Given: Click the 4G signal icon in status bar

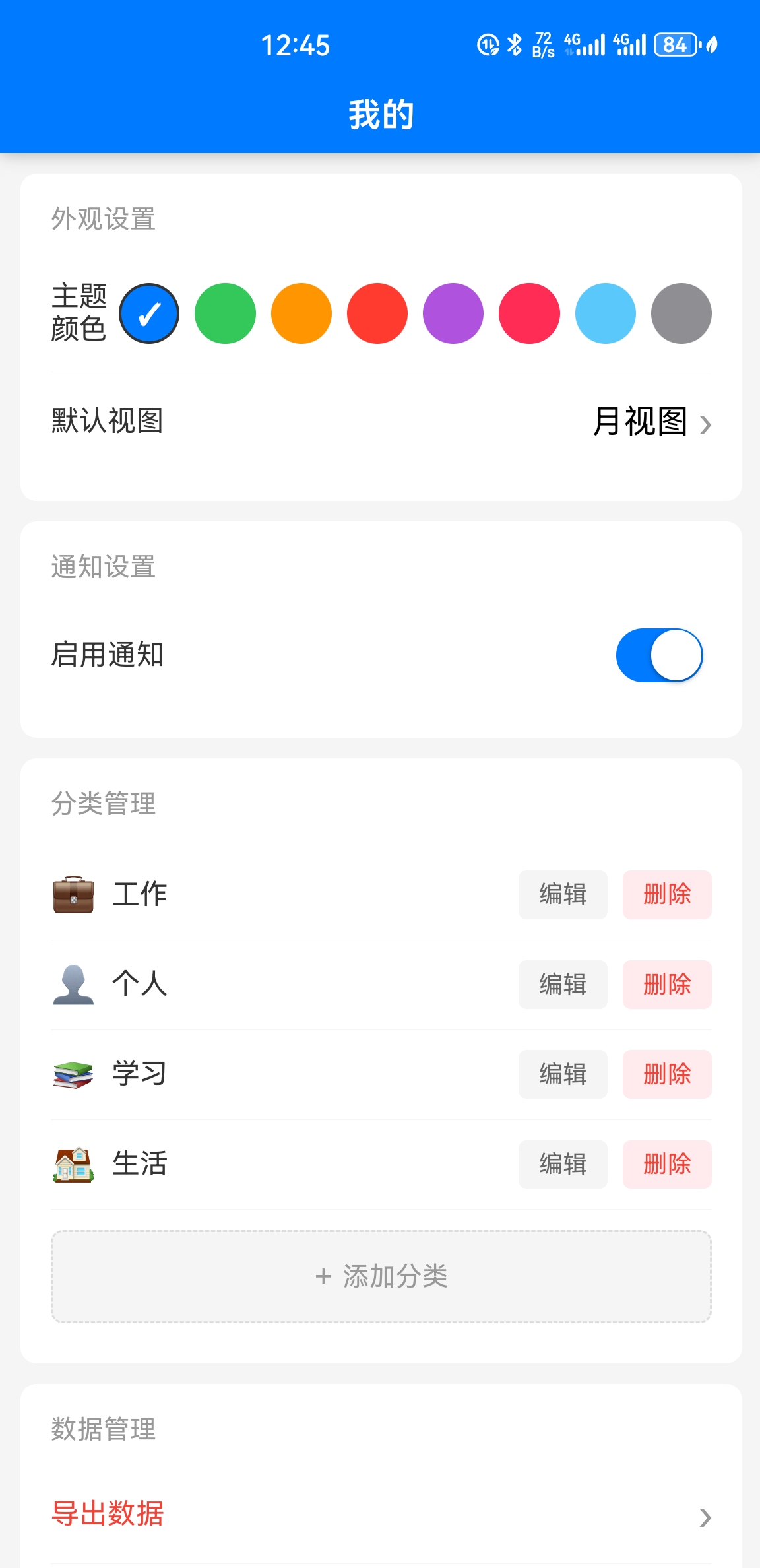Looking at the screenshot, I should tap(583, 45).
